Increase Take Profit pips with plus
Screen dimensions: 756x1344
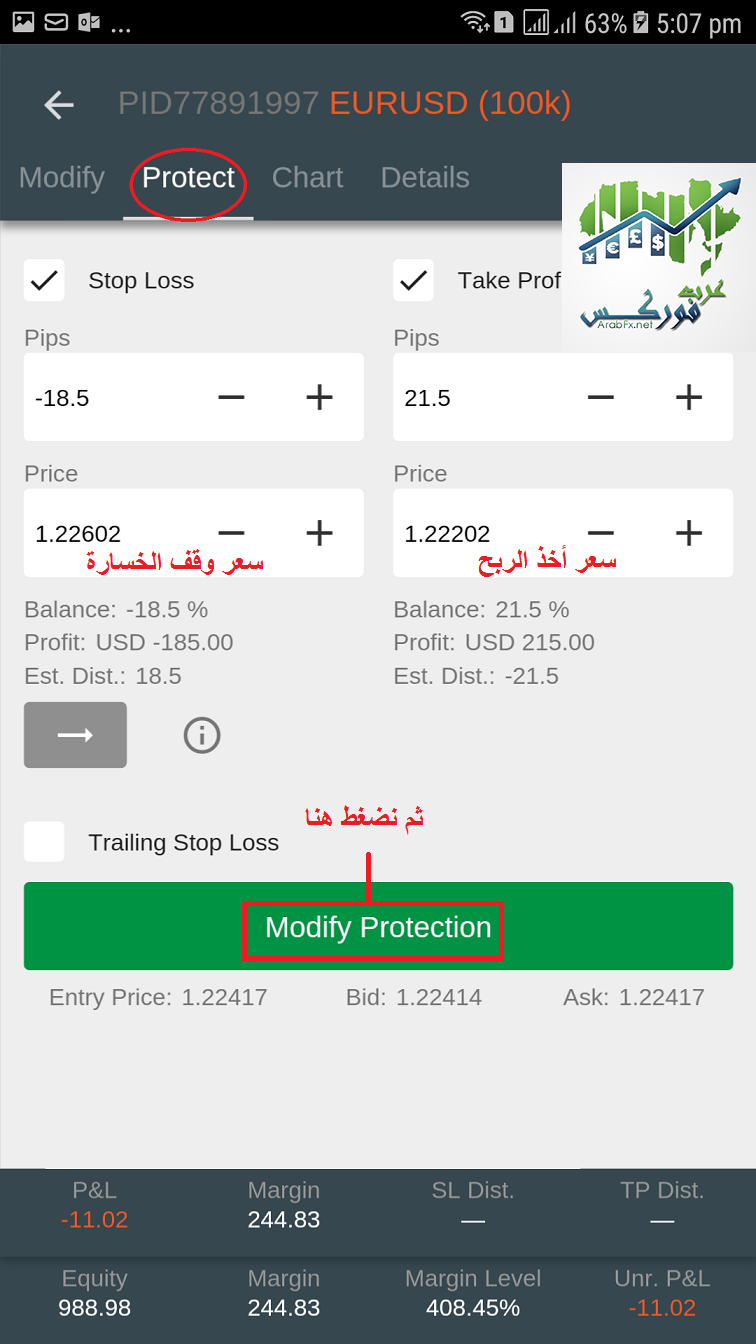click(689, 398)
